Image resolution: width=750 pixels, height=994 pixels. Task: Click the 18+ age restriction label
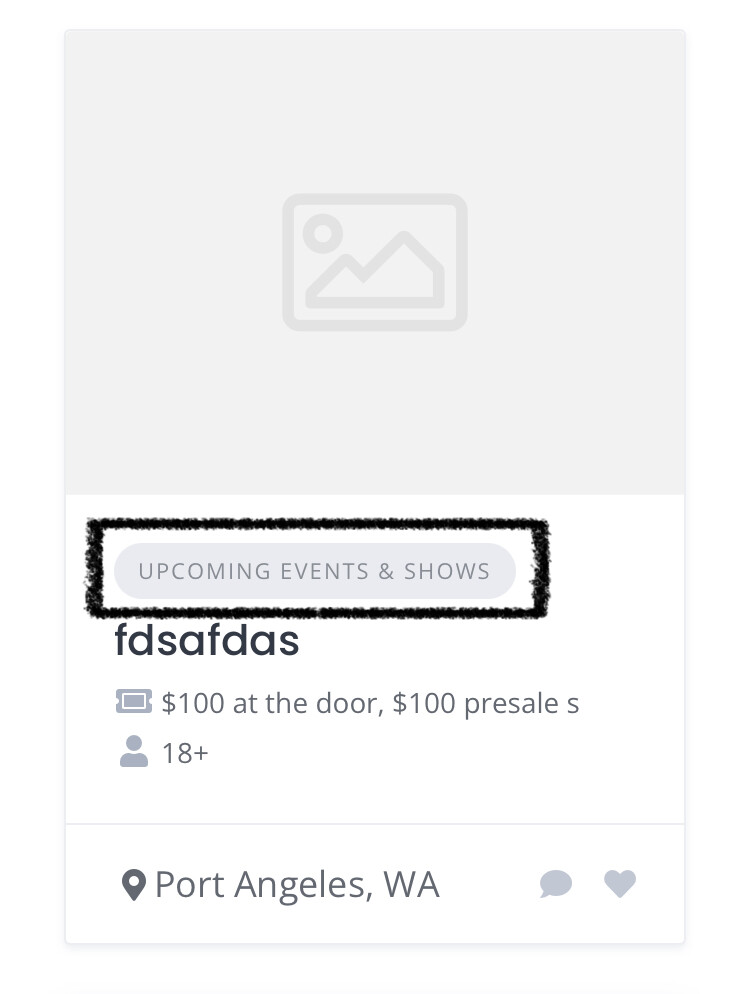pos(184,751)
